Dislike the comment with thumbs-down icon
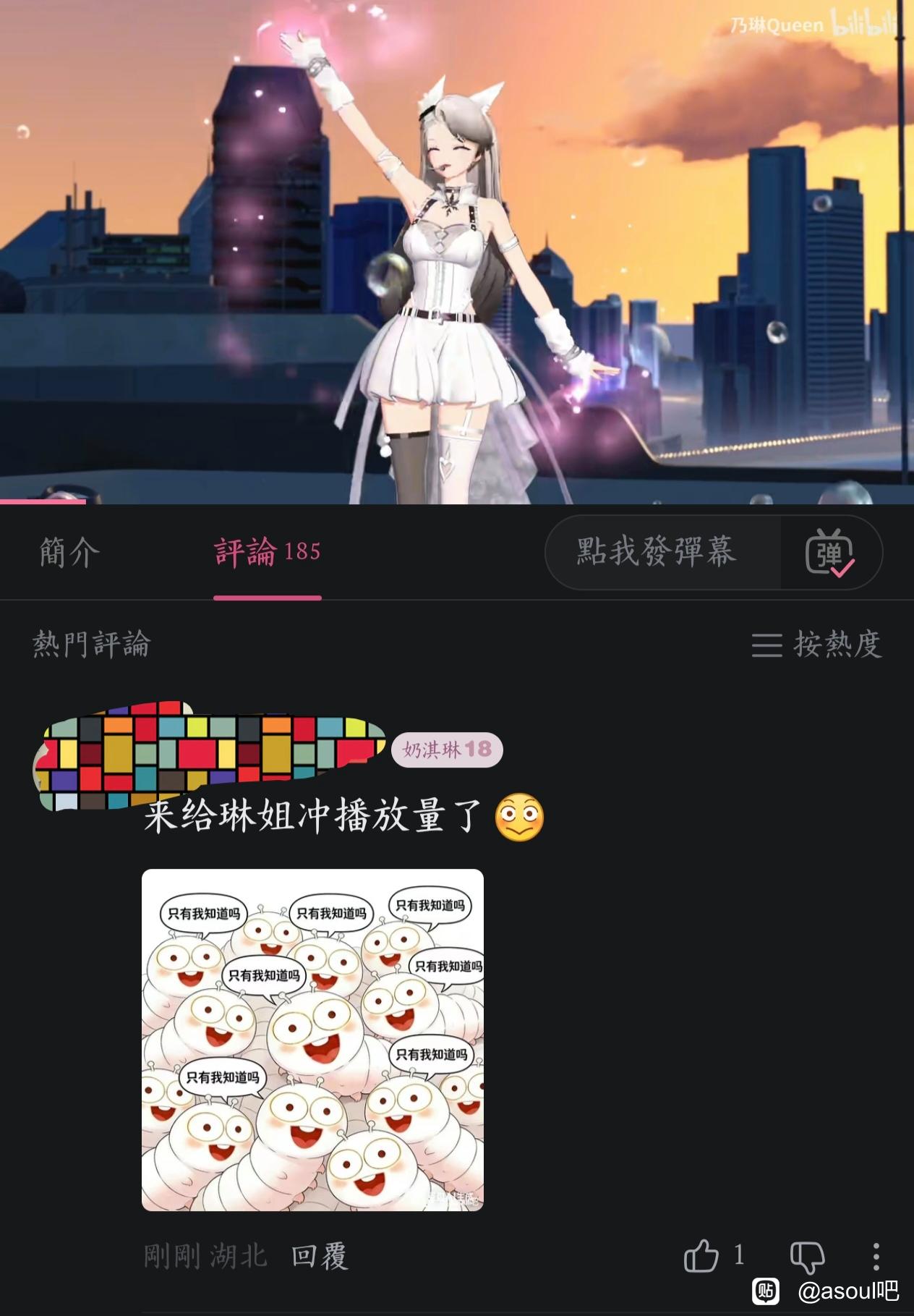914x1316 pixels. pos(807,1256)
